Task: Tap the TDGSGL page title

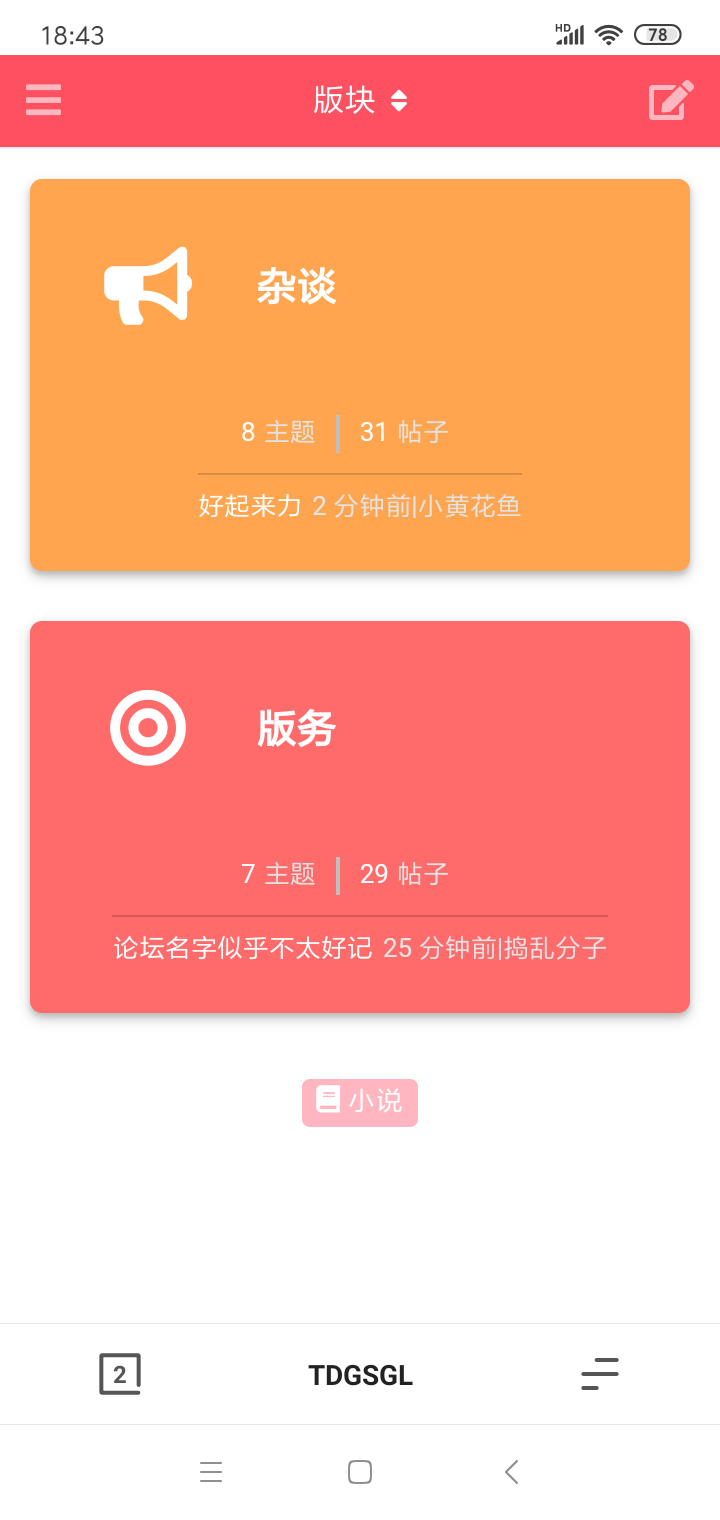Action: [360, 1376]
